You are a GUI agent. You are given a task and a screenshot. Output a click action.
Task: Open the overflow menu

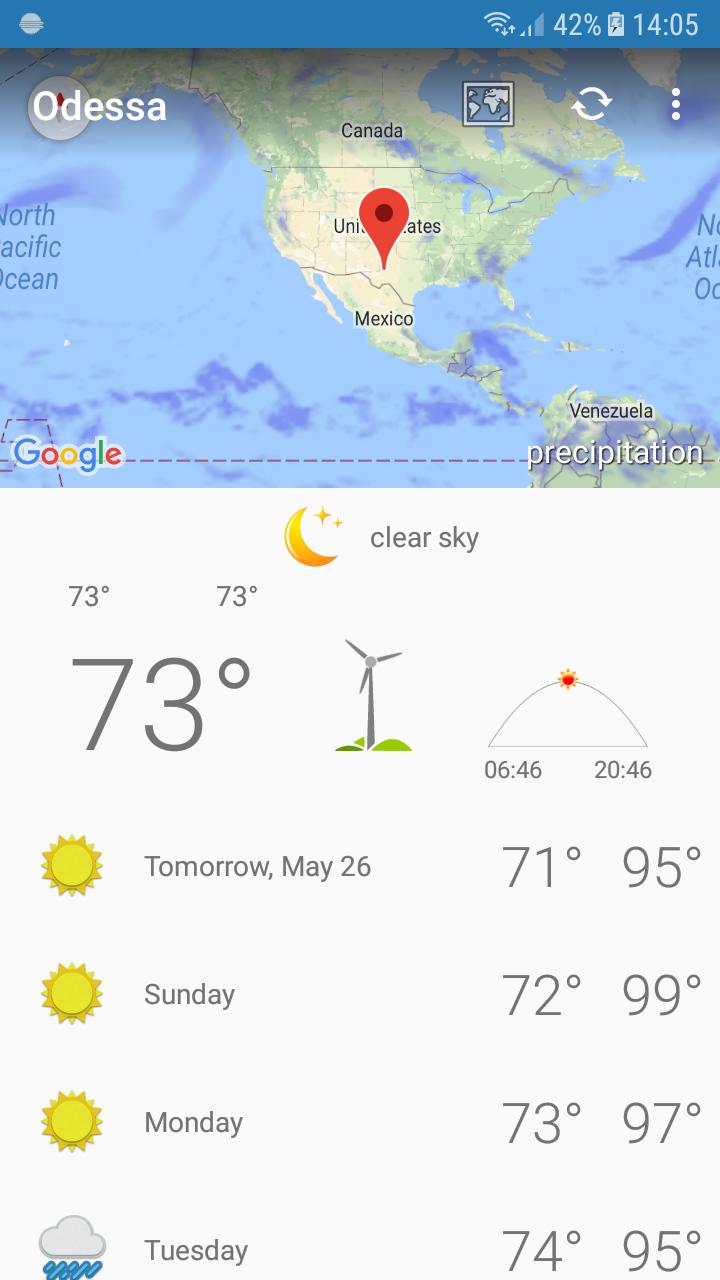[x=676, y=104]
